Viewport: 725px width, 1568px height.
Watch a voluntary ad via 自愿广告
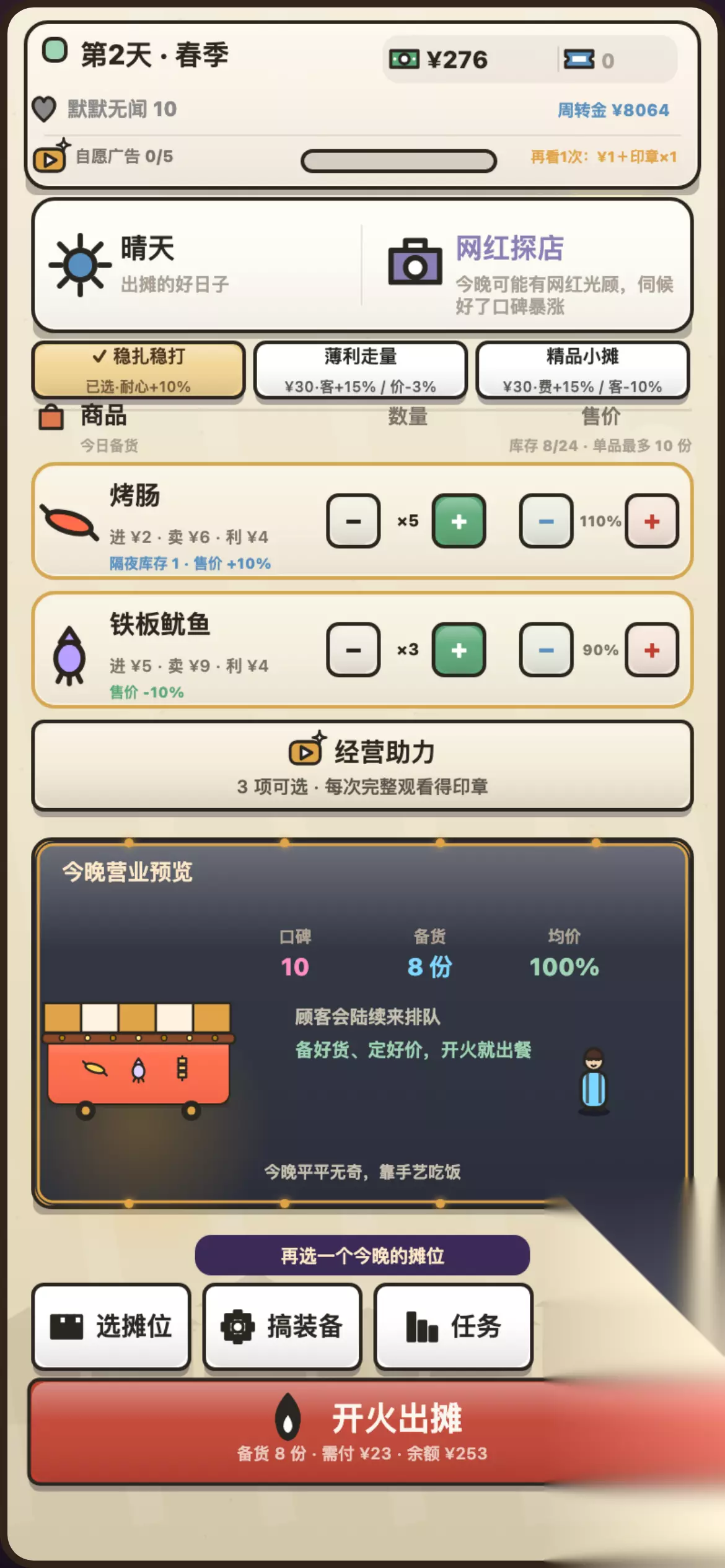[103, 156]
